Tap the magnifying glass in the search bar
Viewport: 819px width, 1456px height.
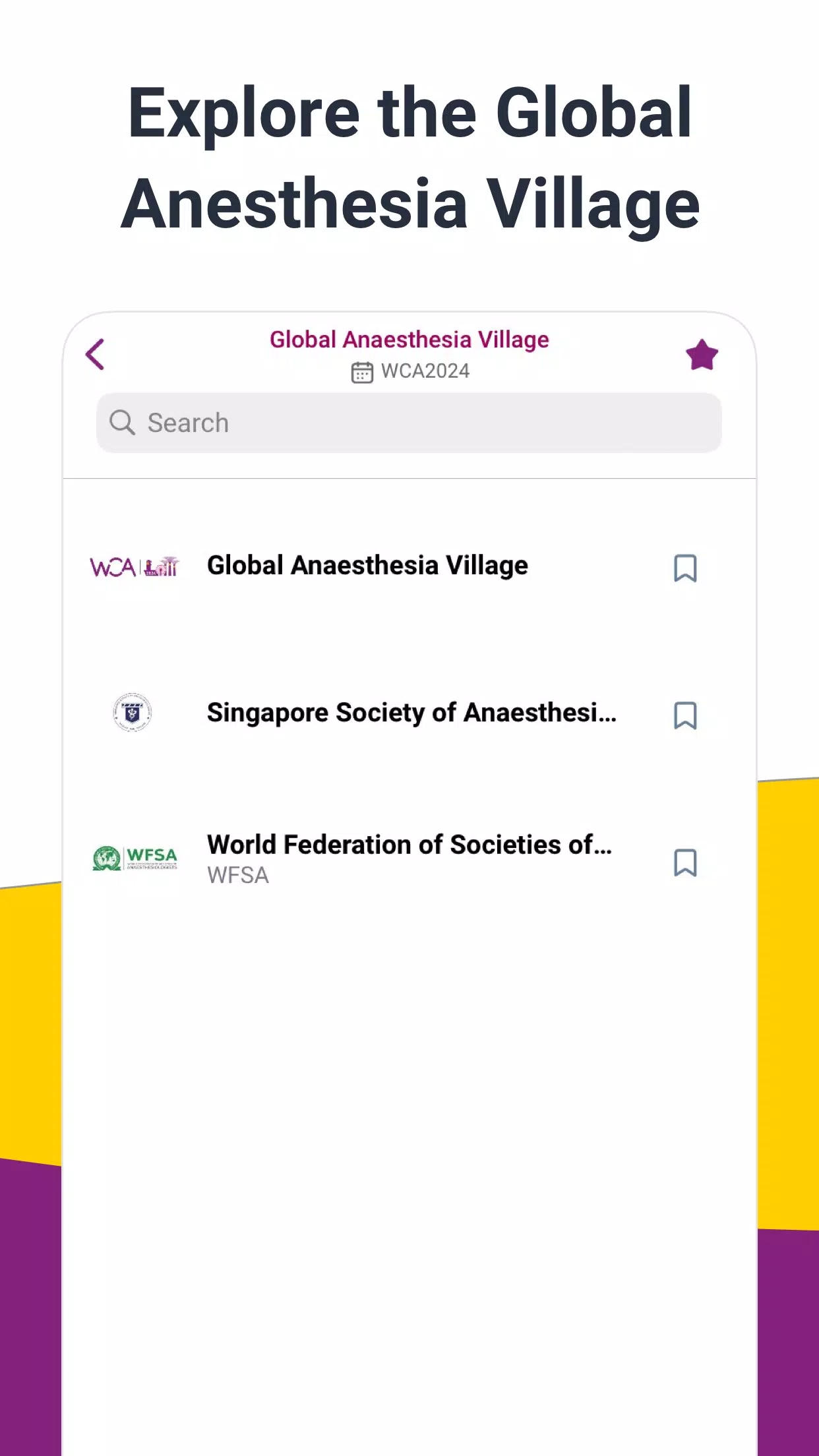124,423
